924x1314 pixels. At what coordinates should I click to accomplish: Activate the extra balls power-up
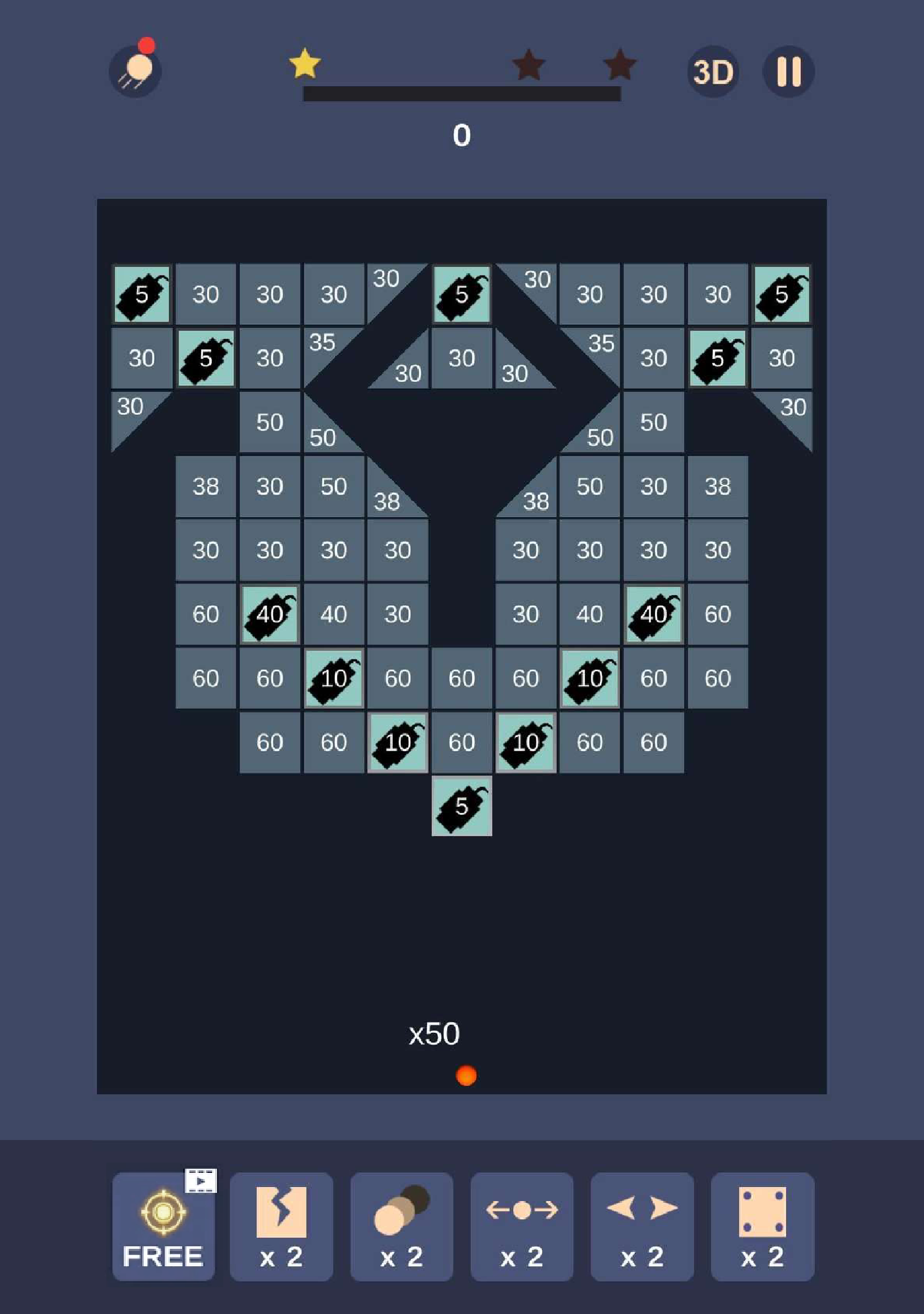click(x=401, y=1226)
